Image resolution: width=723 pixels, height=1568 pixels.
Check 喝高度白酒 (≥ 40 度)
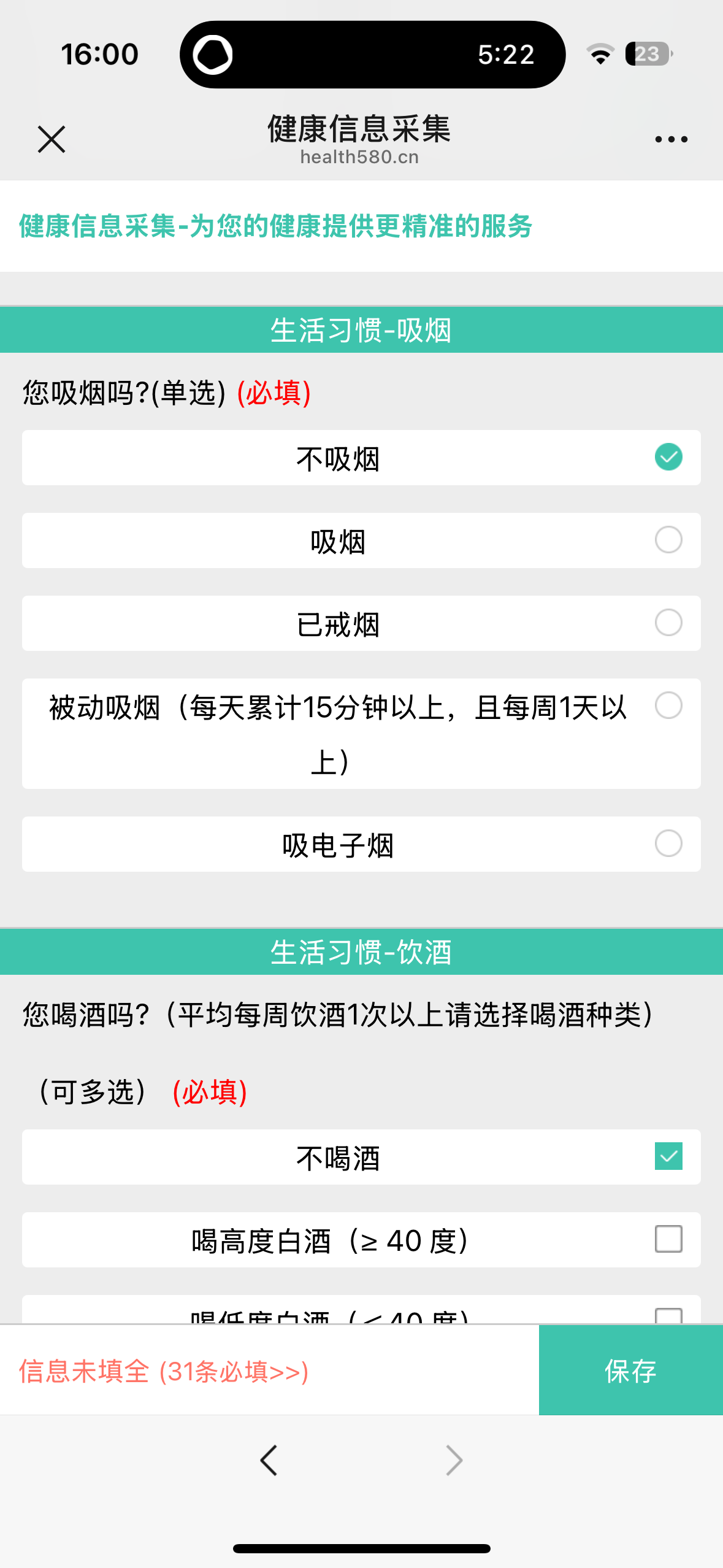361,1240
